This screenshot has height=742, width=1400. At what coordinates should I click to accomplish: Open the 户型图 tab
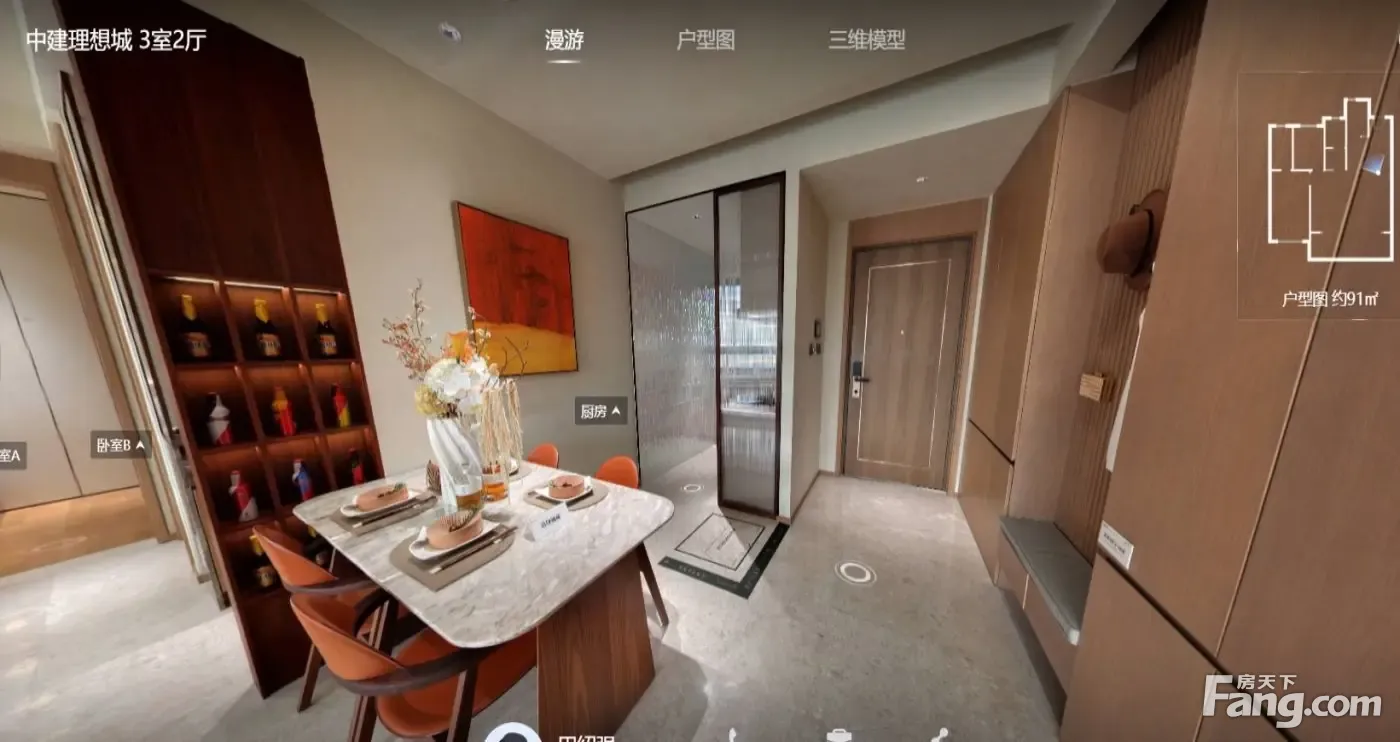pos(706,40)
